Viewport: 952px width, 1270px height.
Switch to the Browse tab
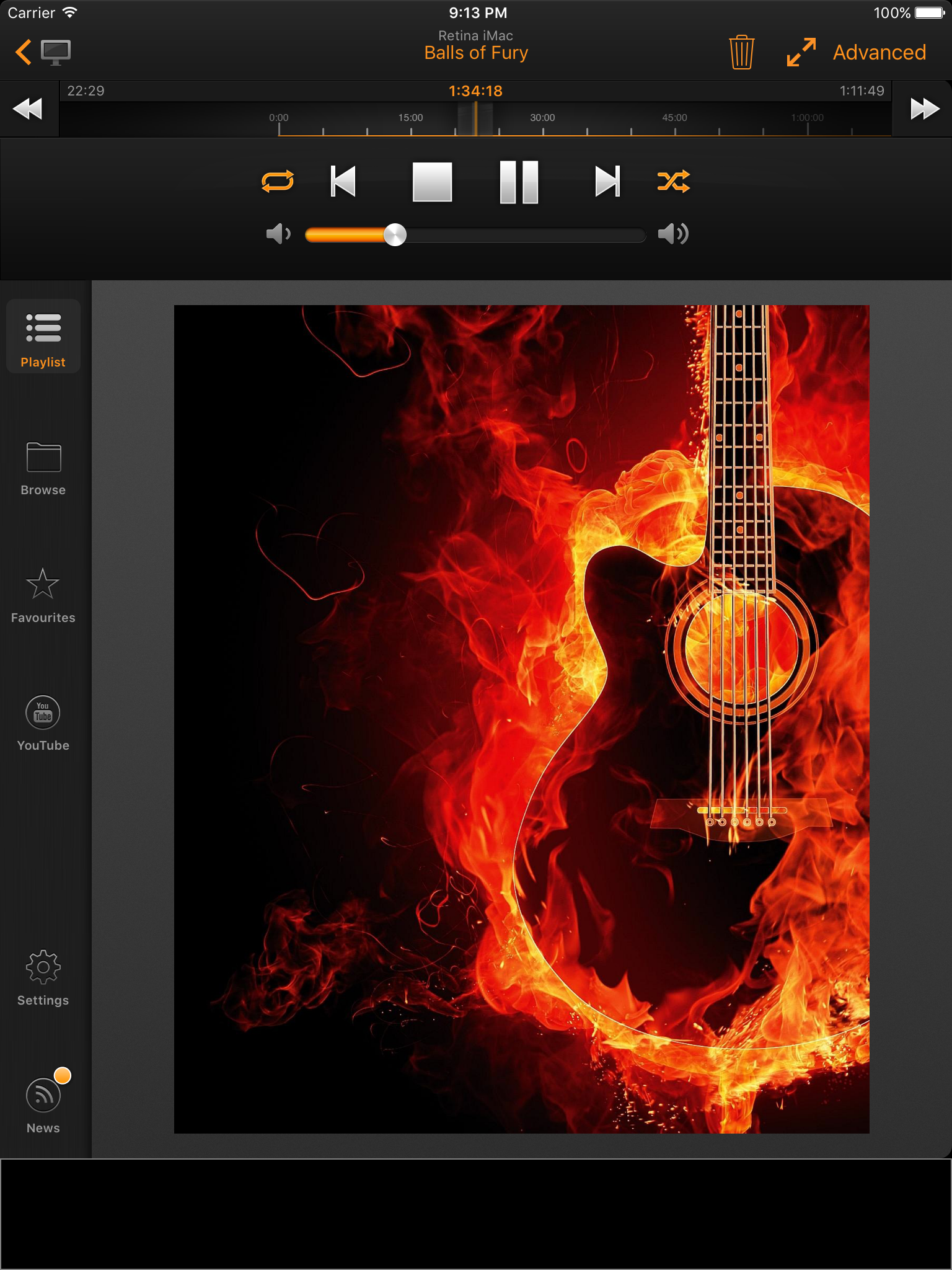43,468
